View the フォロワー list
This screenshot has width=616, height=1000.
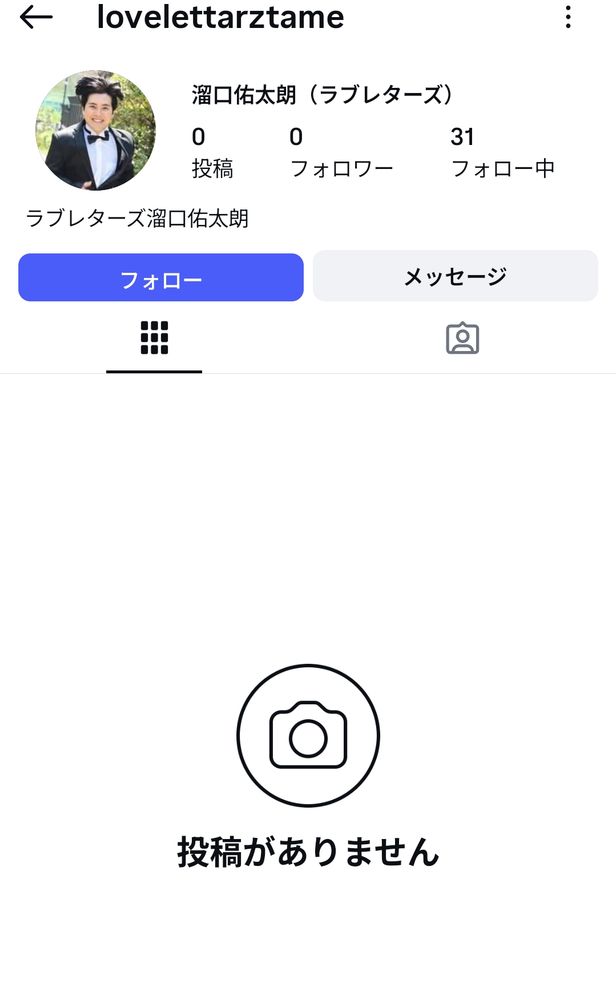[x=341, y=153]
